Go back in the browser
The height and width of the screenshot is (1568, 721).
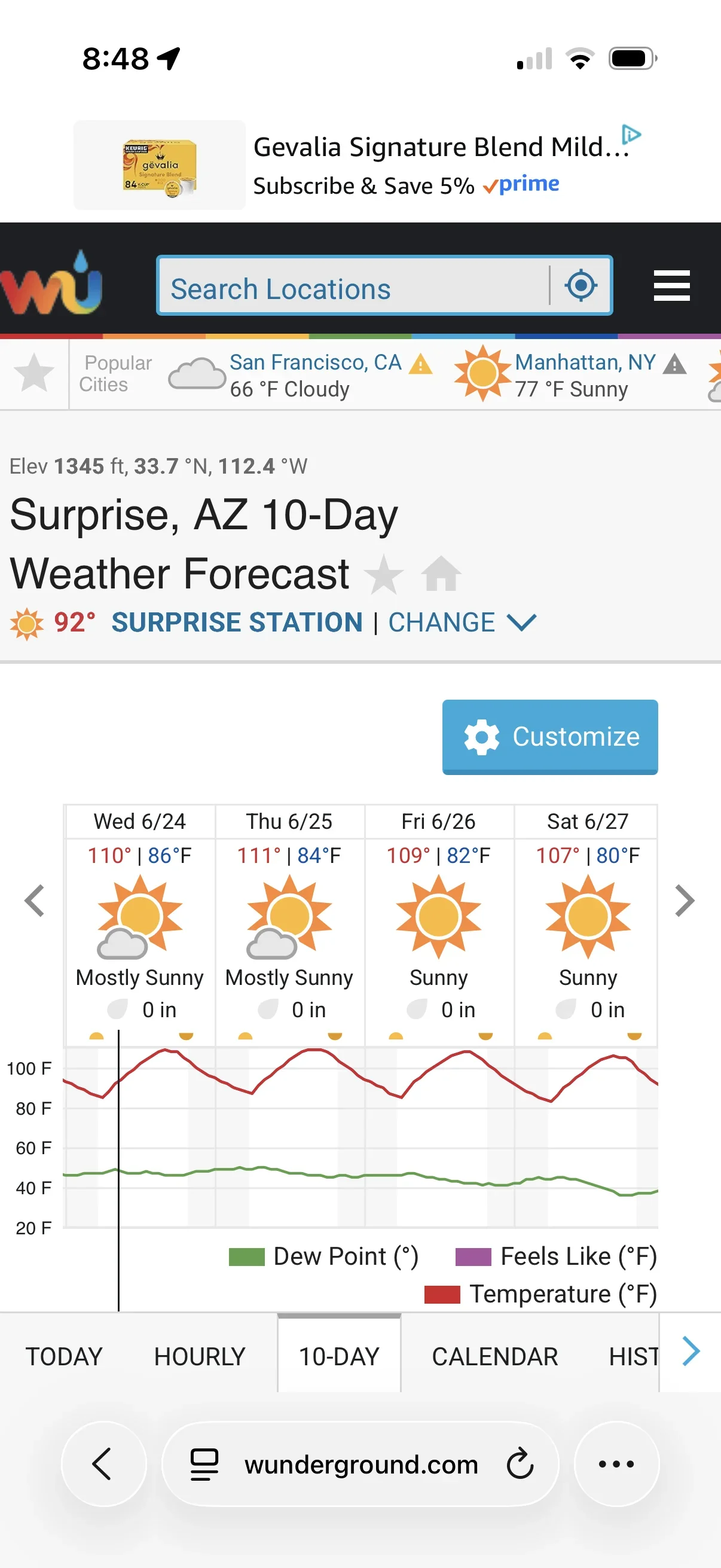click(x=103, y=1463)
